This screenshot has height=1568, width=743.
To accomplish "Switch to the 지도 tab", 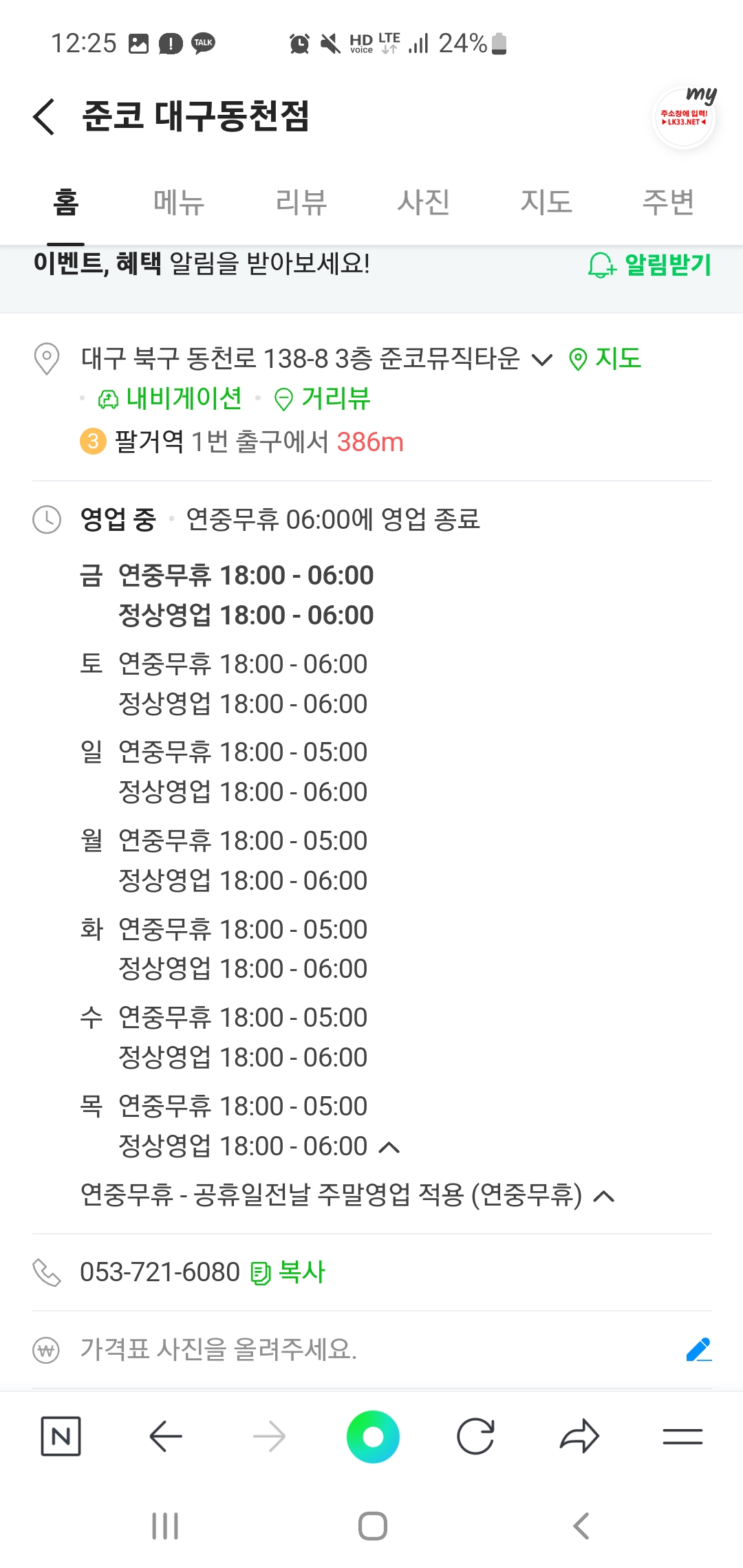I will (x=546, y=202).
